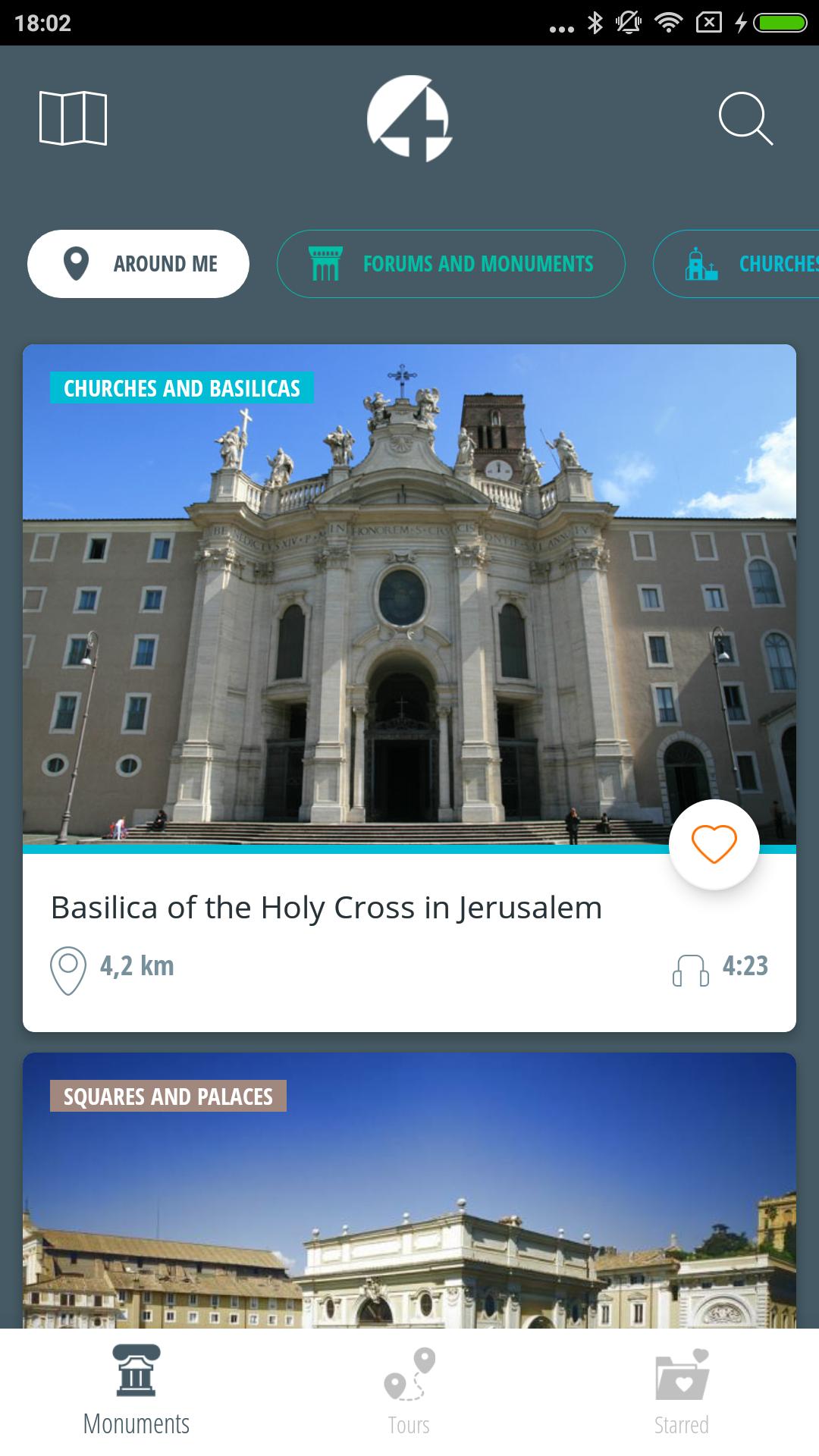Open search with the magnifier icon
Viewport: 819px width, 1456px height.
[x=745, y=118]
